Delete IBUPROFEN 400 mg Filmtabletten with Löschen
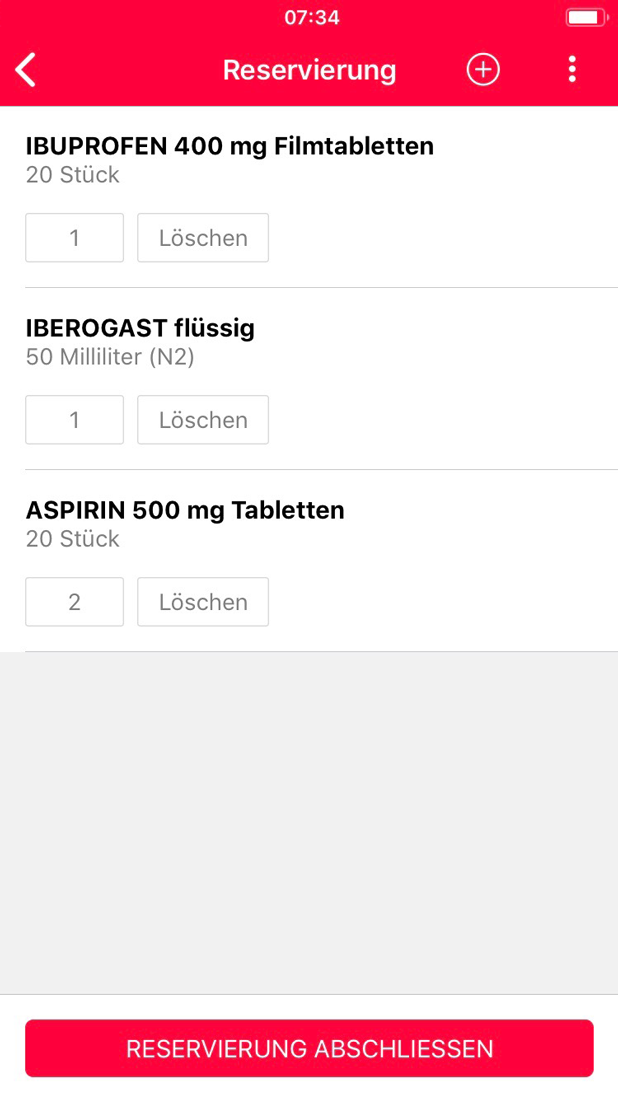The width and height of the screenshot is (618, 1099). click(203, 238)
